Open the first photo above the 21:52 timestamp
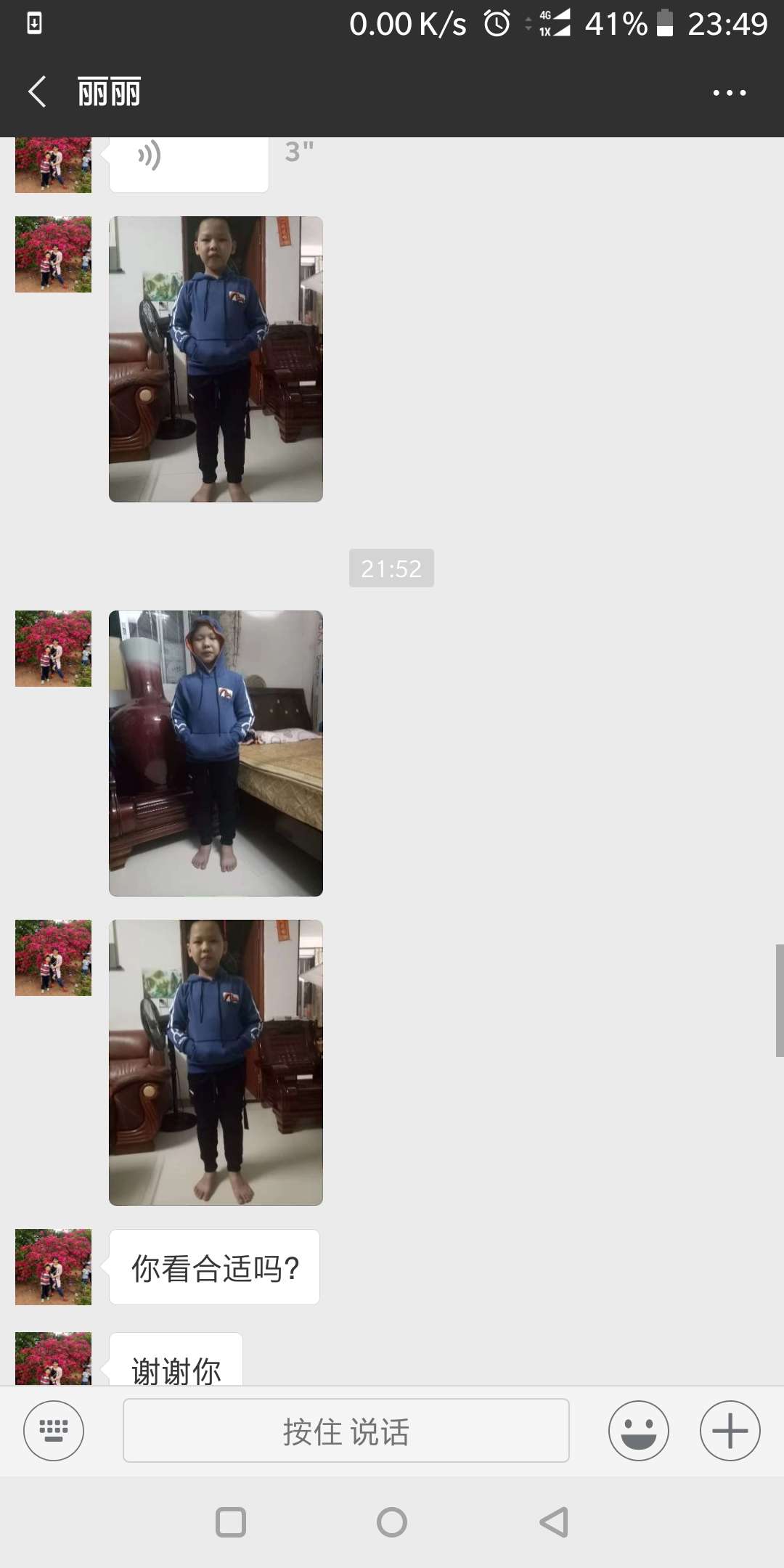 click(x=216, y=359)
